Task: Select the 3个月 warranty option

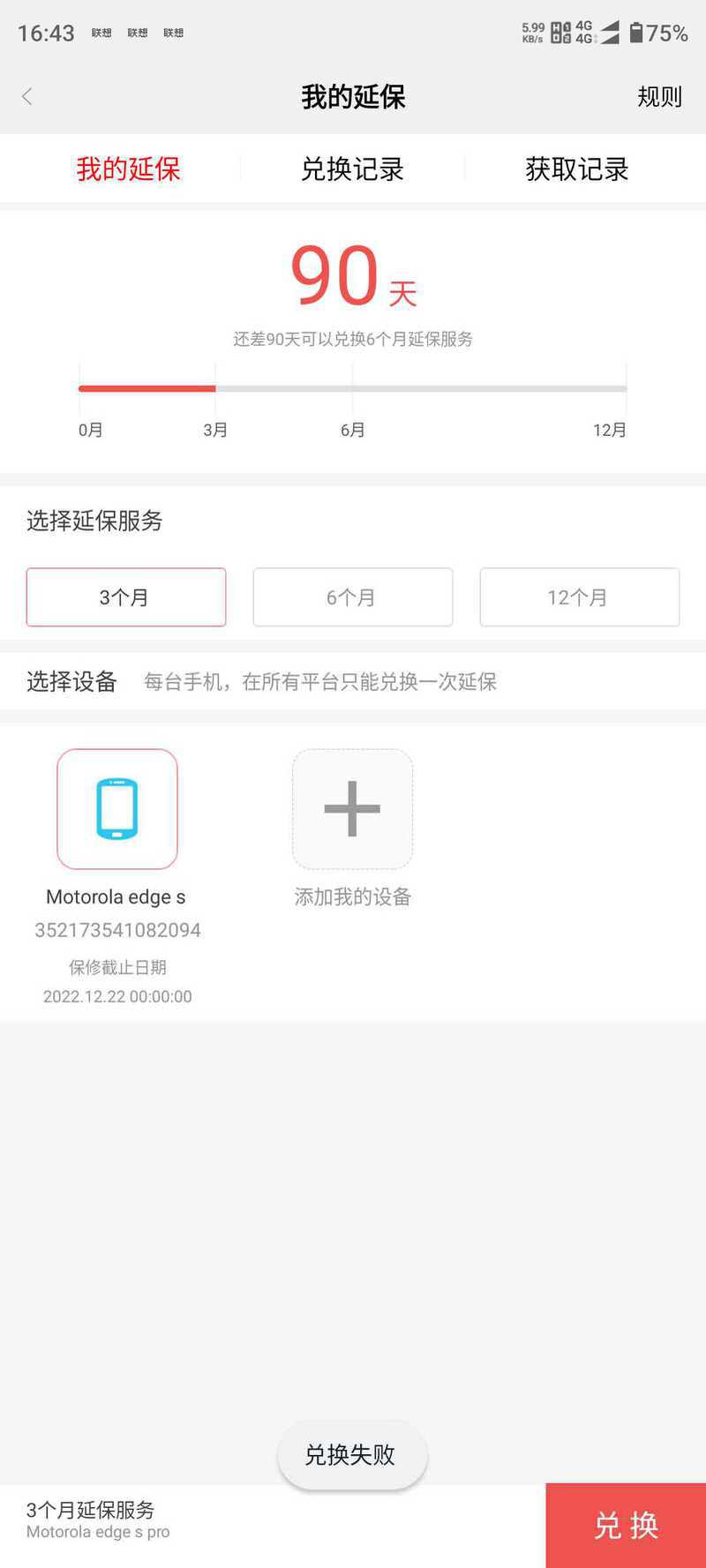Action: point(126,597)
